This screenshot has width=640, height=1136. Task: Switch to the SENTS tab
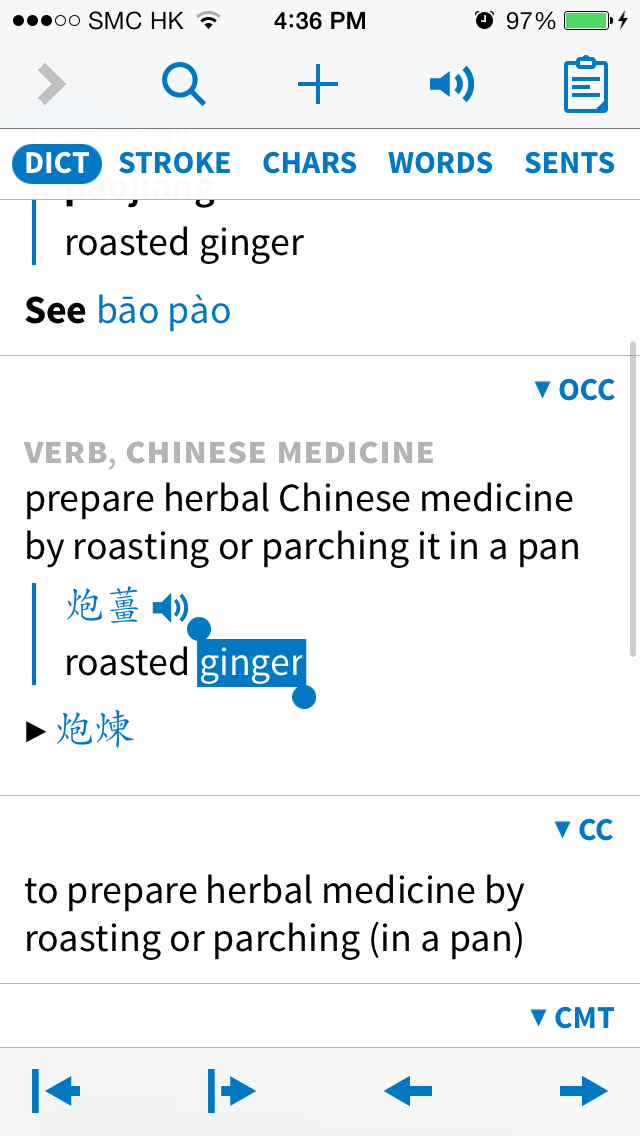(x=570, y=163)
